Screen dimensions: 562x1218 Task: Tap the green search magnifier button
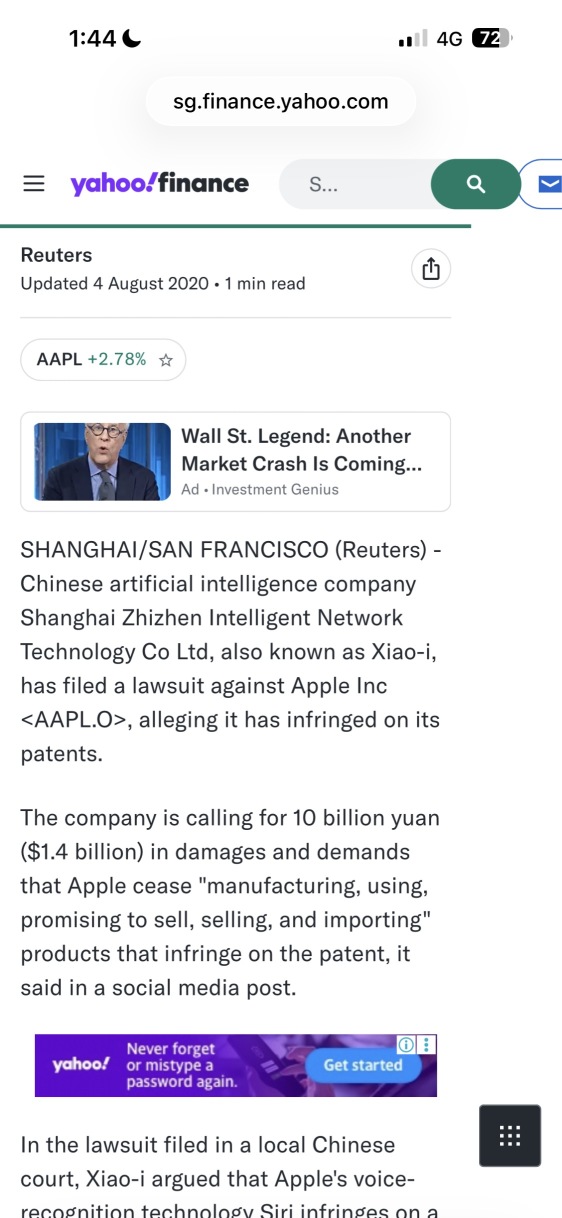476,184
